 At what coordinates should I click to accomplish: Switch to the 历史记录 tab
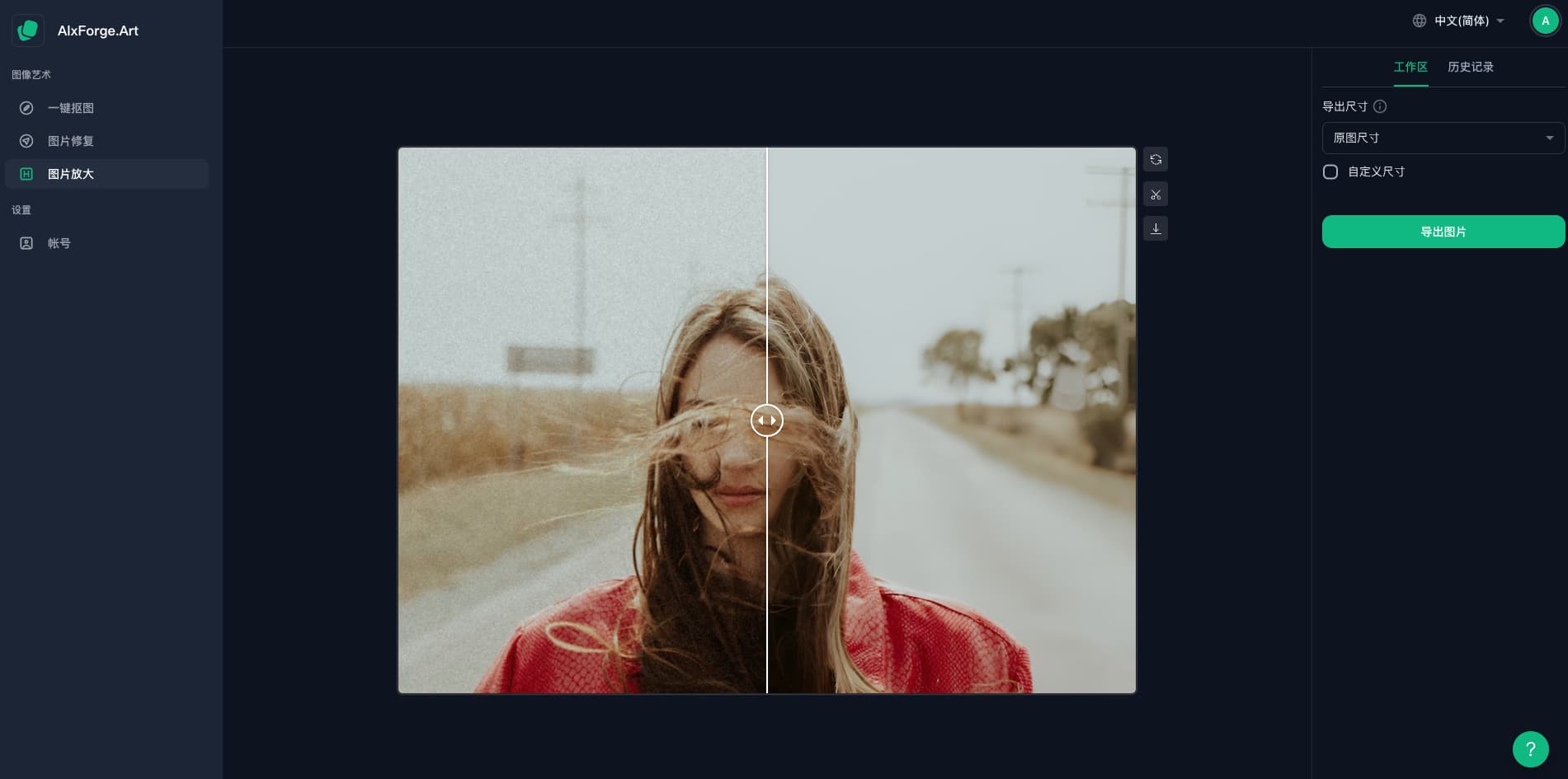coord(1470,67)
